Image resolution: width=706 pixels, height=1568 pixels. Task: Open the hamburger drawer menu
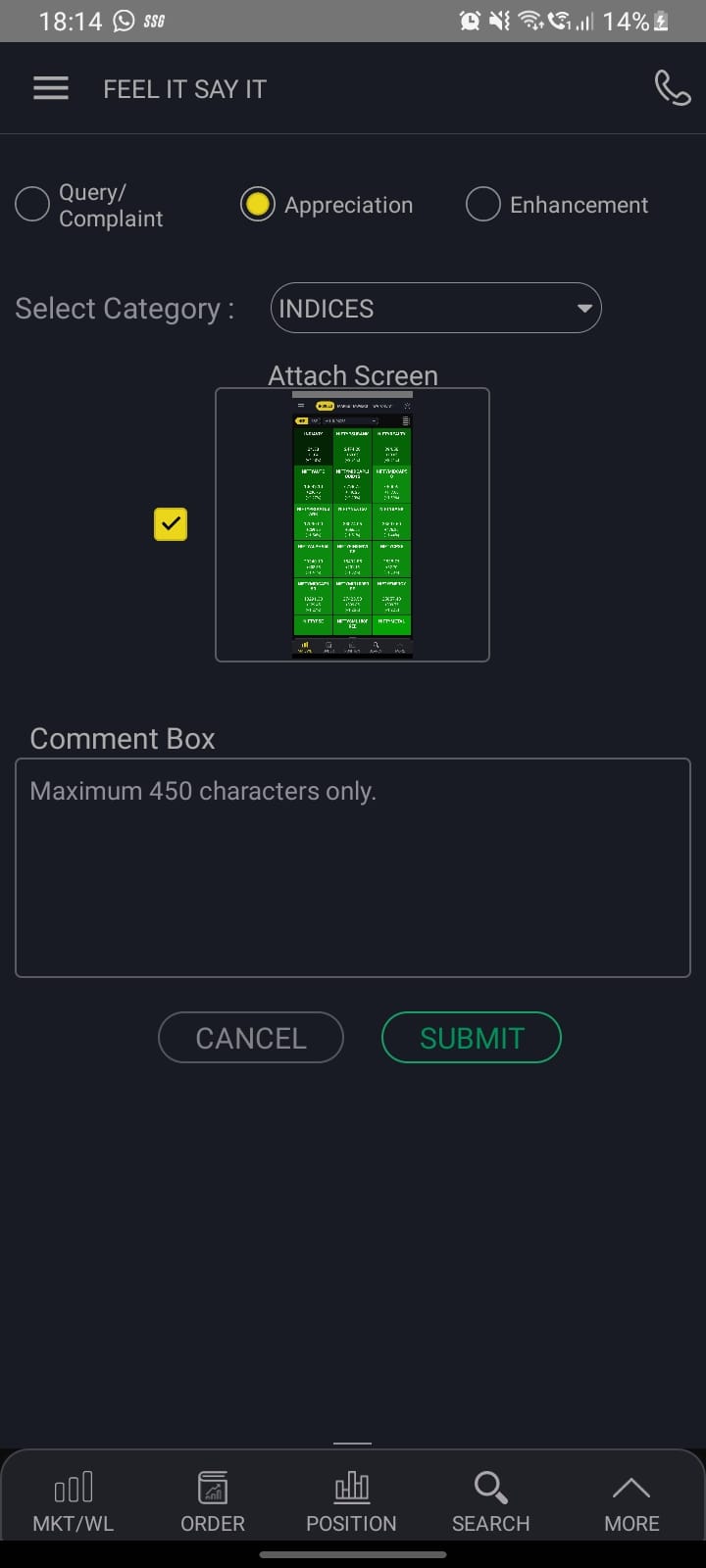51,88
